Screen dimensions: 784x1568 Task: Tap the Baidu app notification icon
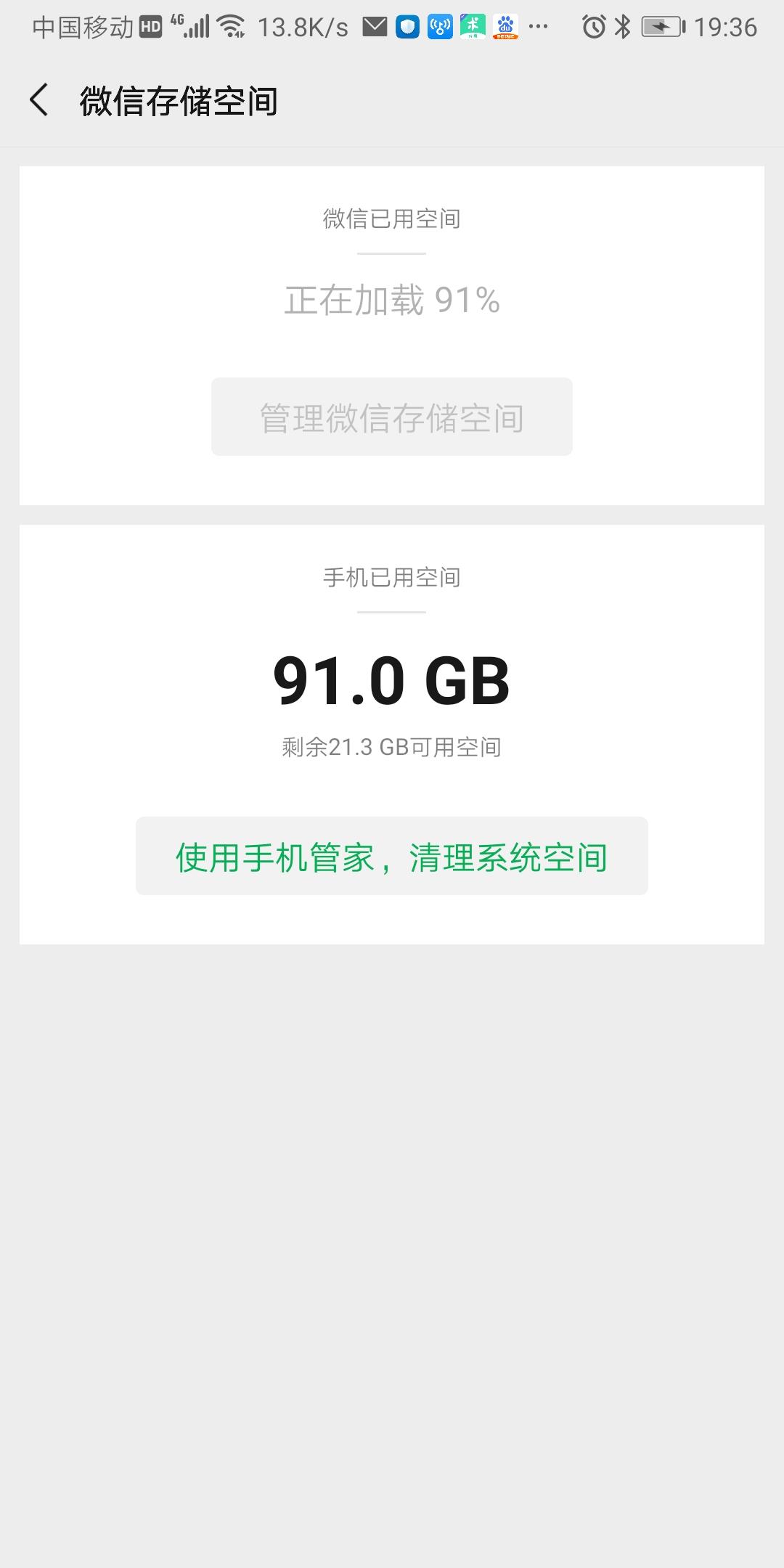pos(506,27)
